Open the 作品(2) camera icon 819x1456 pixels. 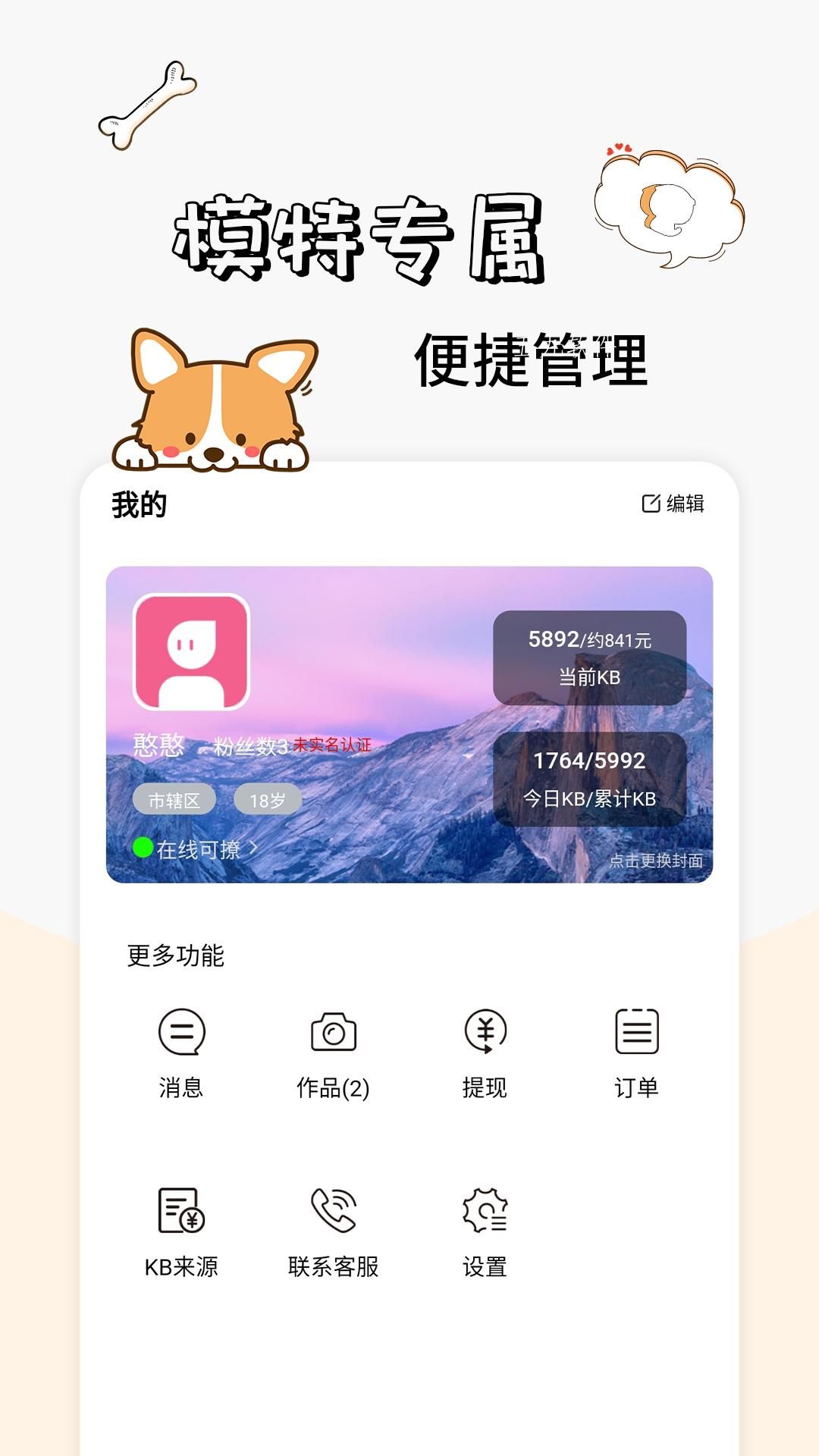click(x=334, y=1030)
